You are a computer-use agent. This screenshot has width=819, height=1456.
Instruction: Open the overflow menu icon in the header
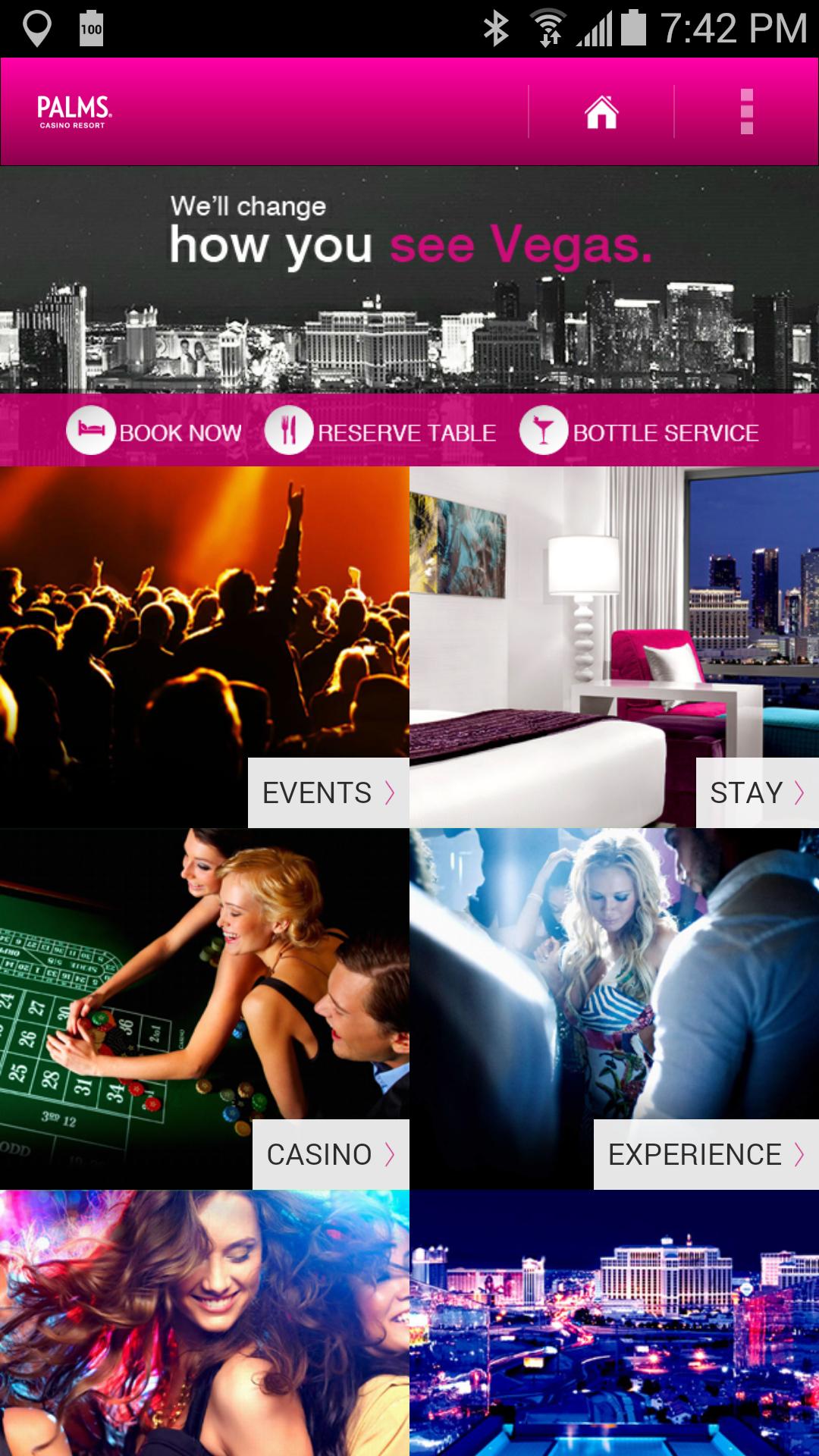pyautogui.click(x=746, y=112)
